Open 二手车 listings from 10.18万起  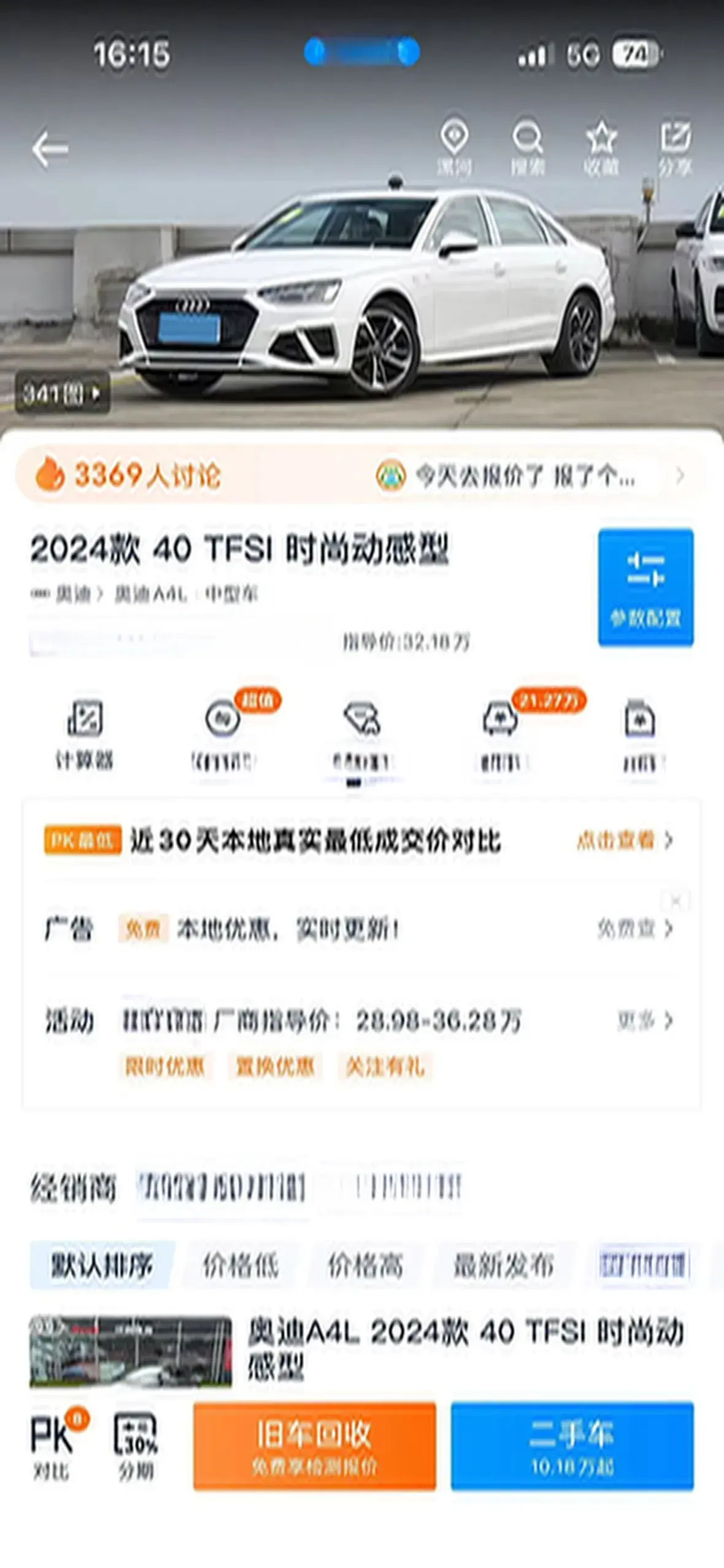572,1445
